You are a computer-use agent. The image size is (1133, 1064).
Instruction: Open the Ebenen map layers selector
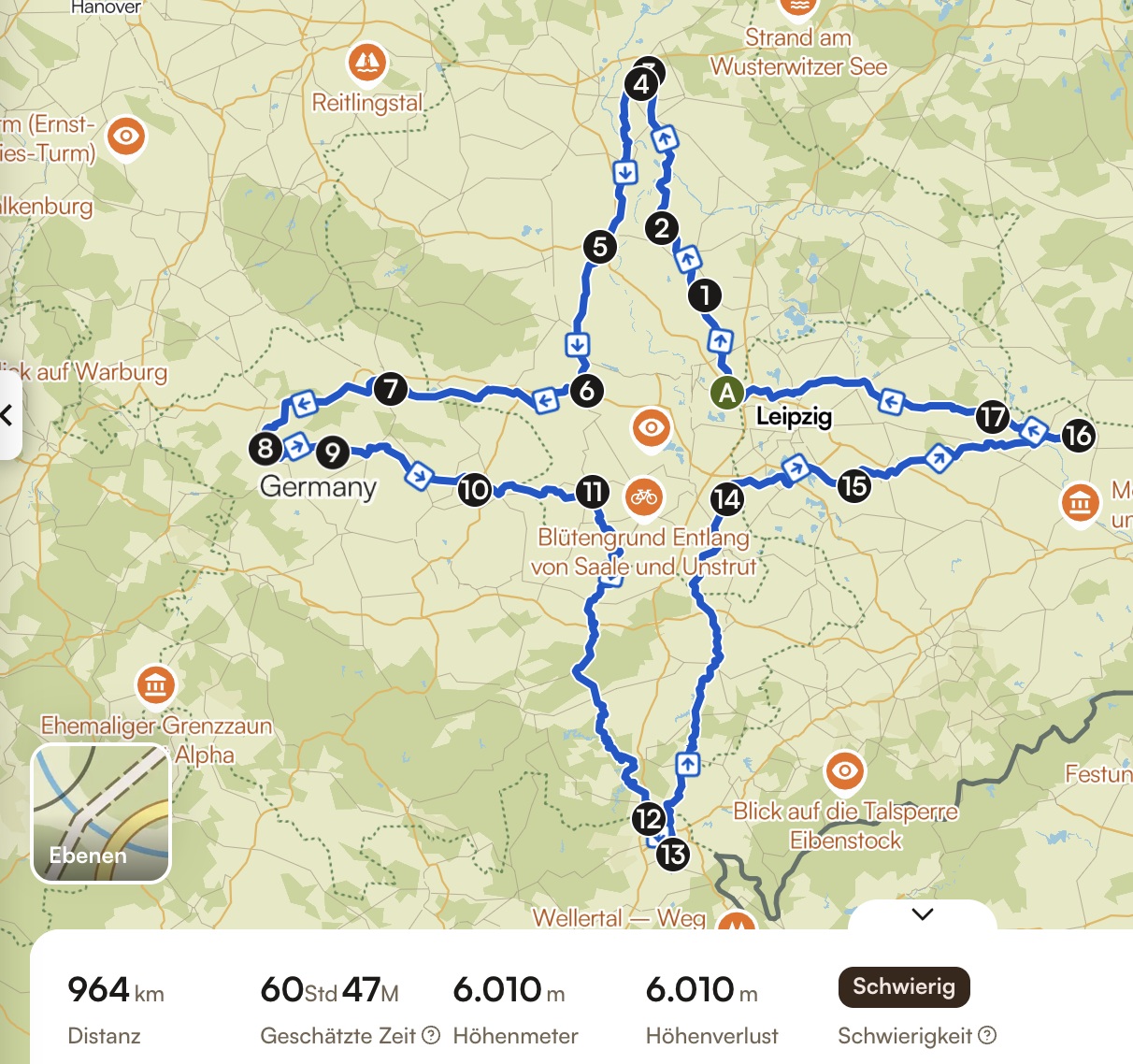[101, 812]
